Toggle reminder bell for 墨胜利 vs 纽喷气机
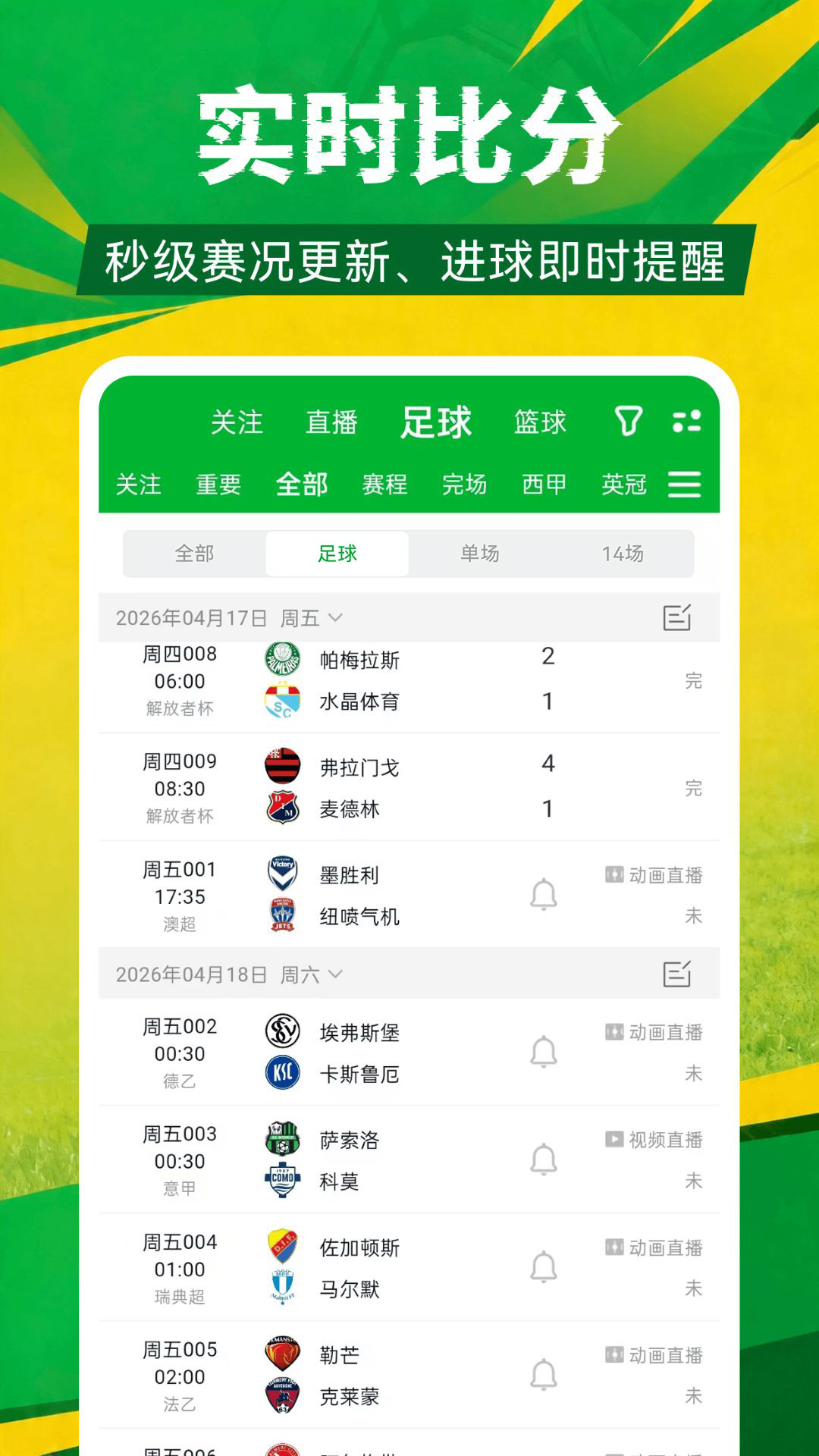Viewport: 819px width, 1456px height. 543,897
